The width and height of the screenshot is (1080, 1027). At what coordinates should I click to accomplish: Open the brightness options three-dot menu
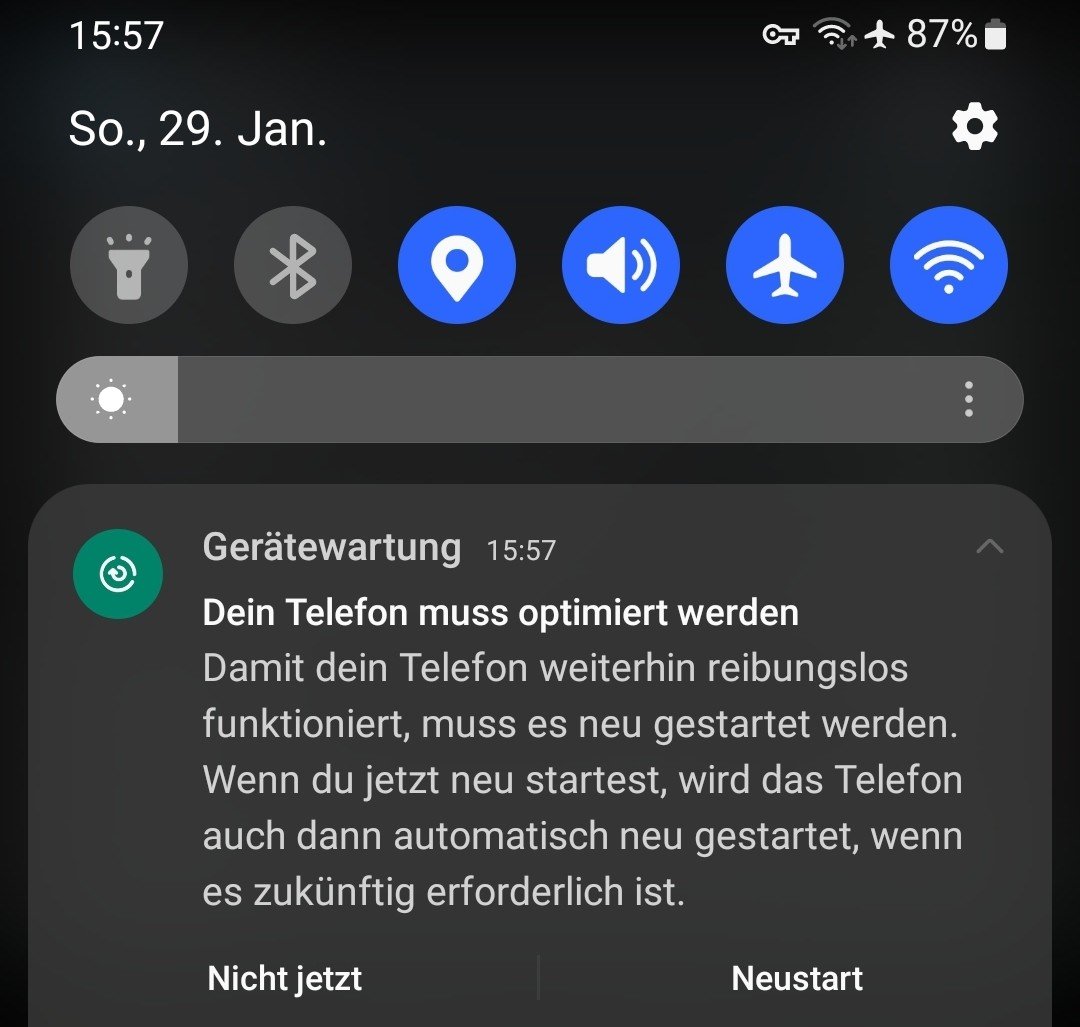tap(968, 399)
